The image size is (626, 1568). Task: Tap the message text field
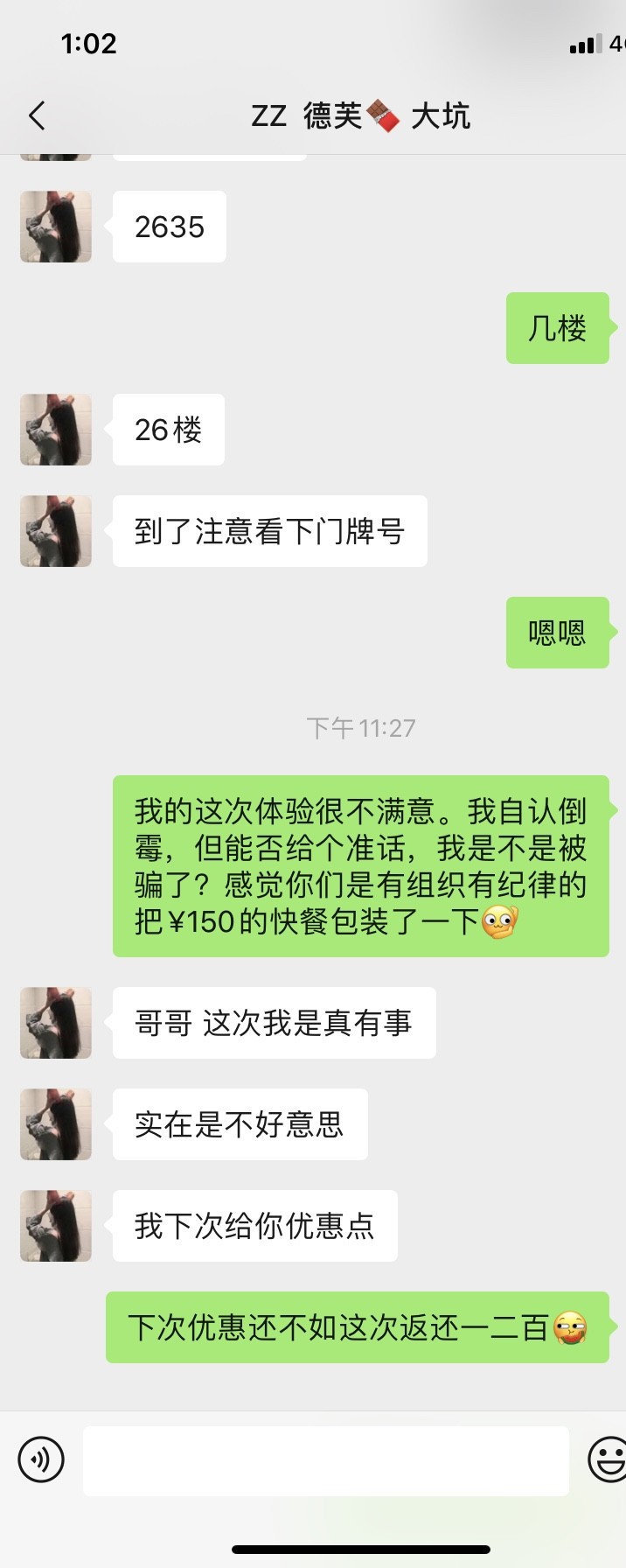325,1460
